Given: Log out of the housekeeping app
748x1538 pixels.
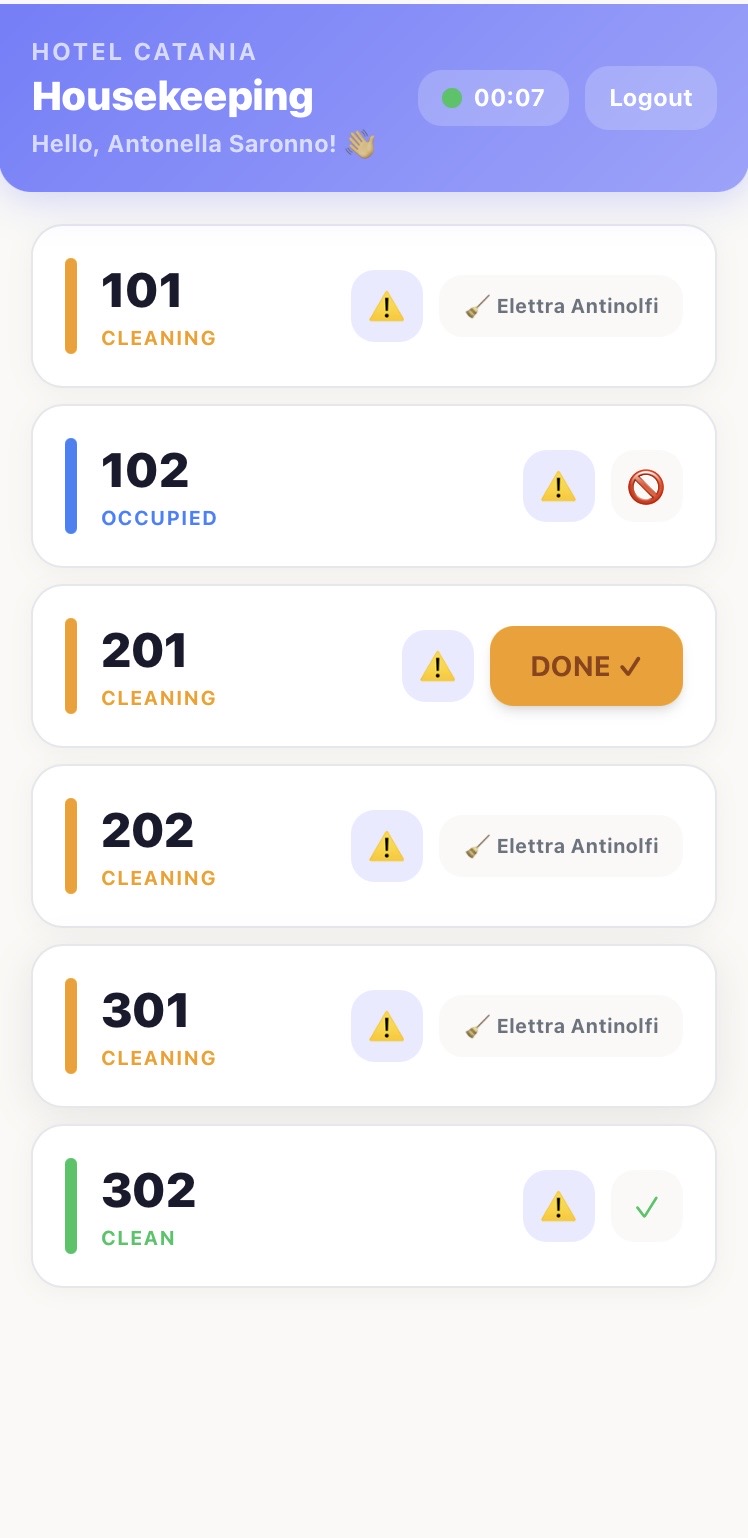Looking at the screenshot, I should 650,98.
